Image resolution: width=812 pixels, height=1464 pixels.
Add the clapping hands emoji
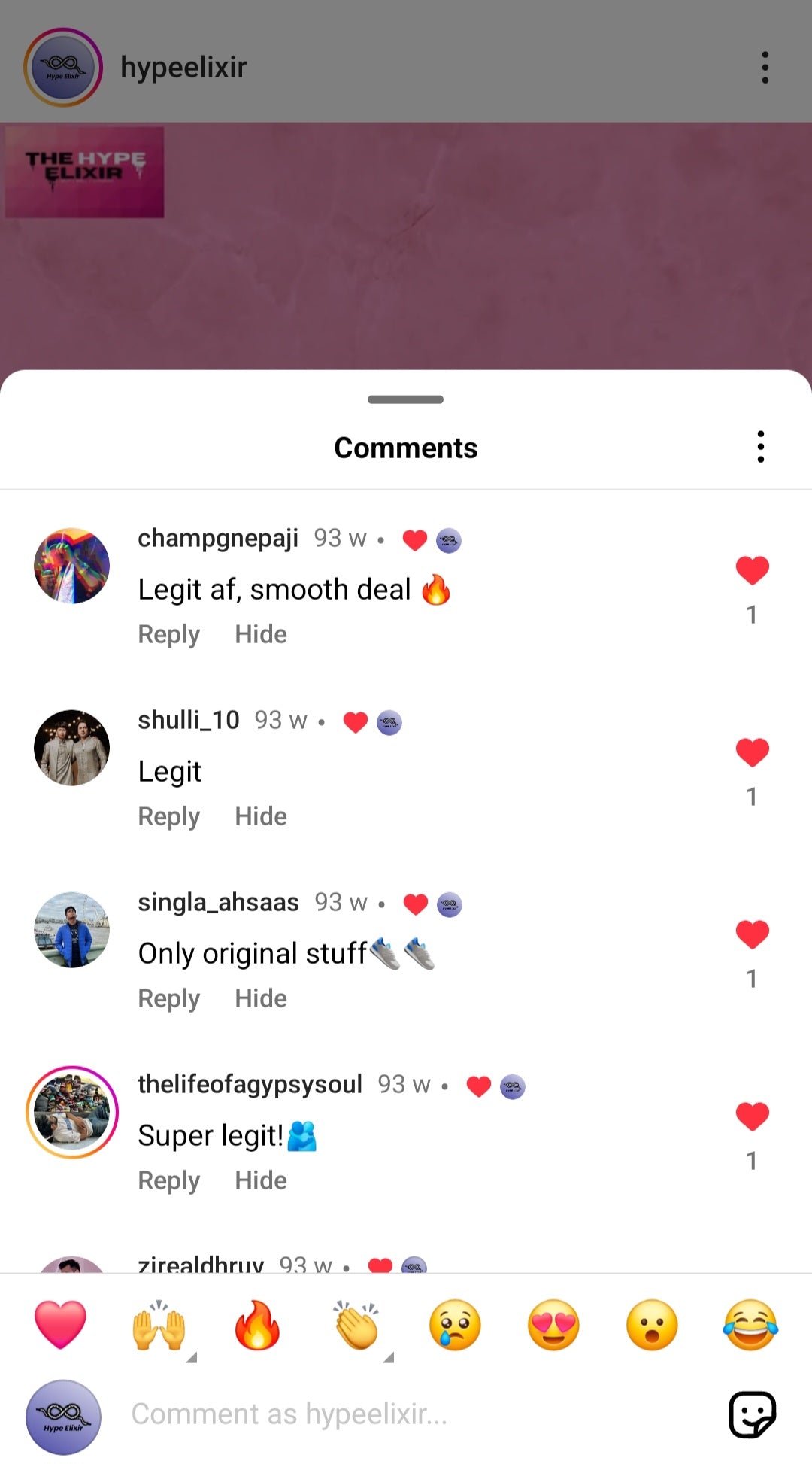356,1325
